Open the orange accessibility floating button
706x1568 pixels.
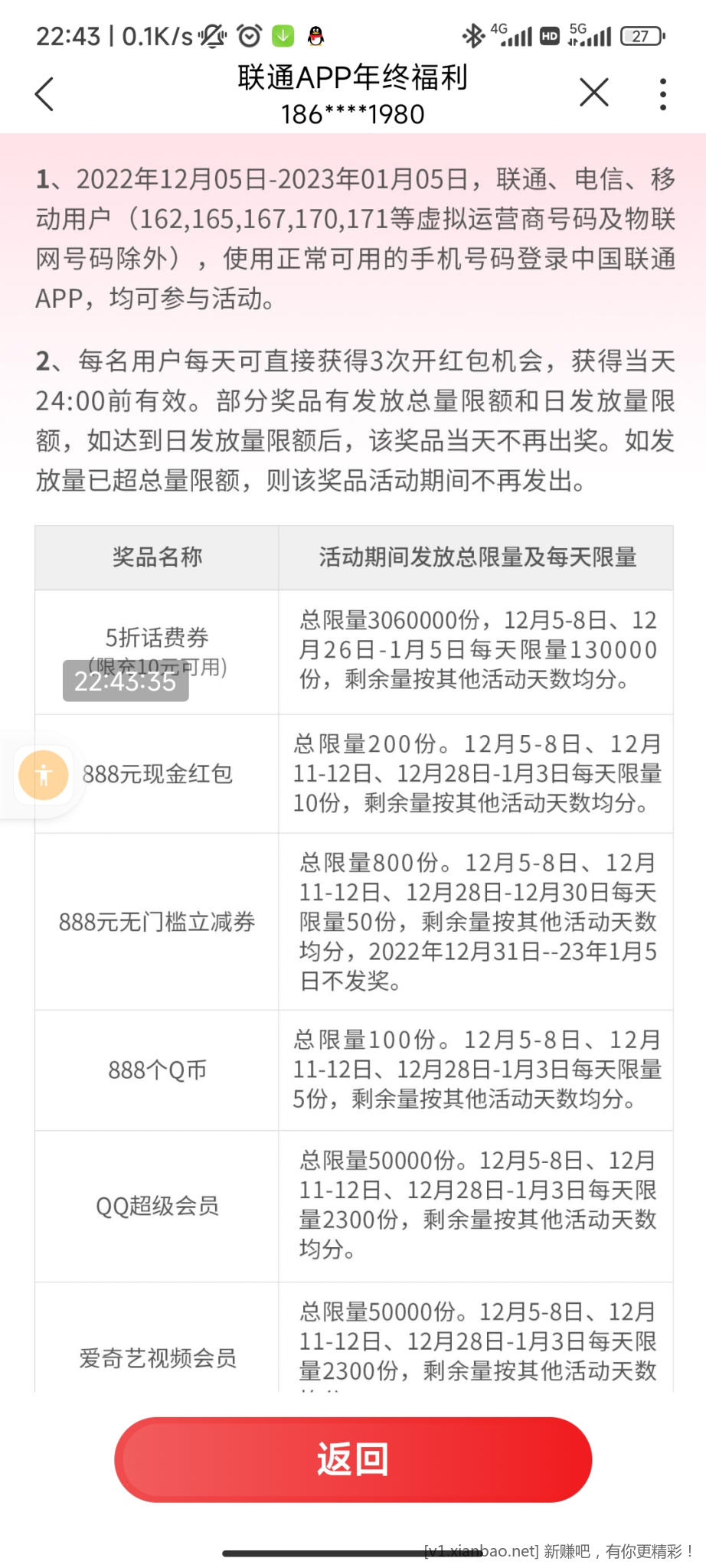(x=44, y=775)
